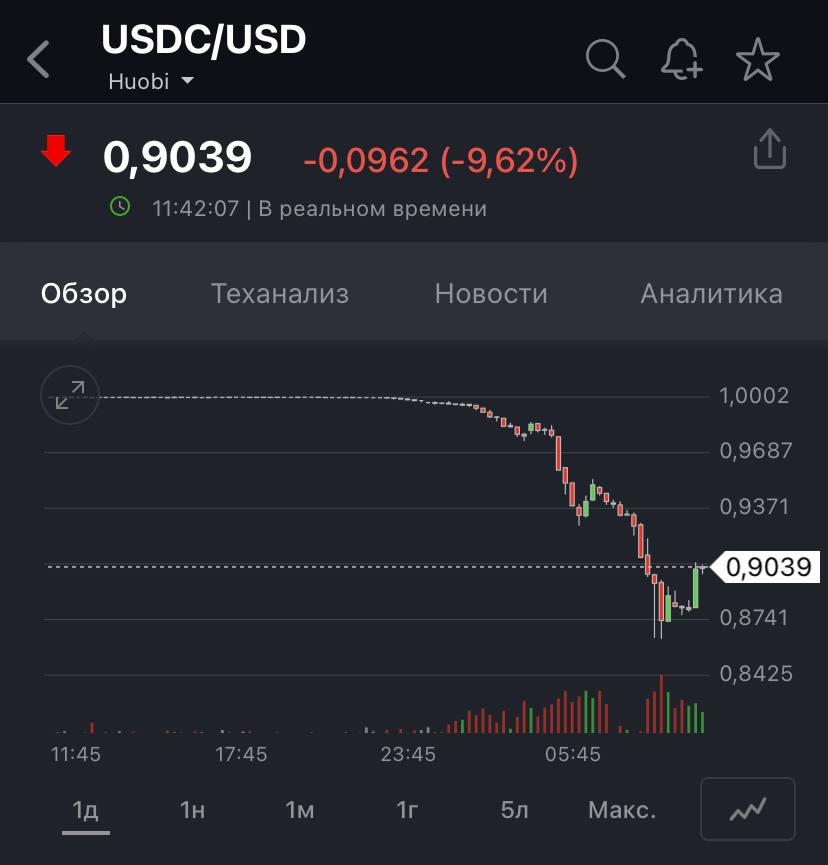Select the 1г chart range
Image resolution: width=828 pixels, height=865 pixels.
pos(407,810)
